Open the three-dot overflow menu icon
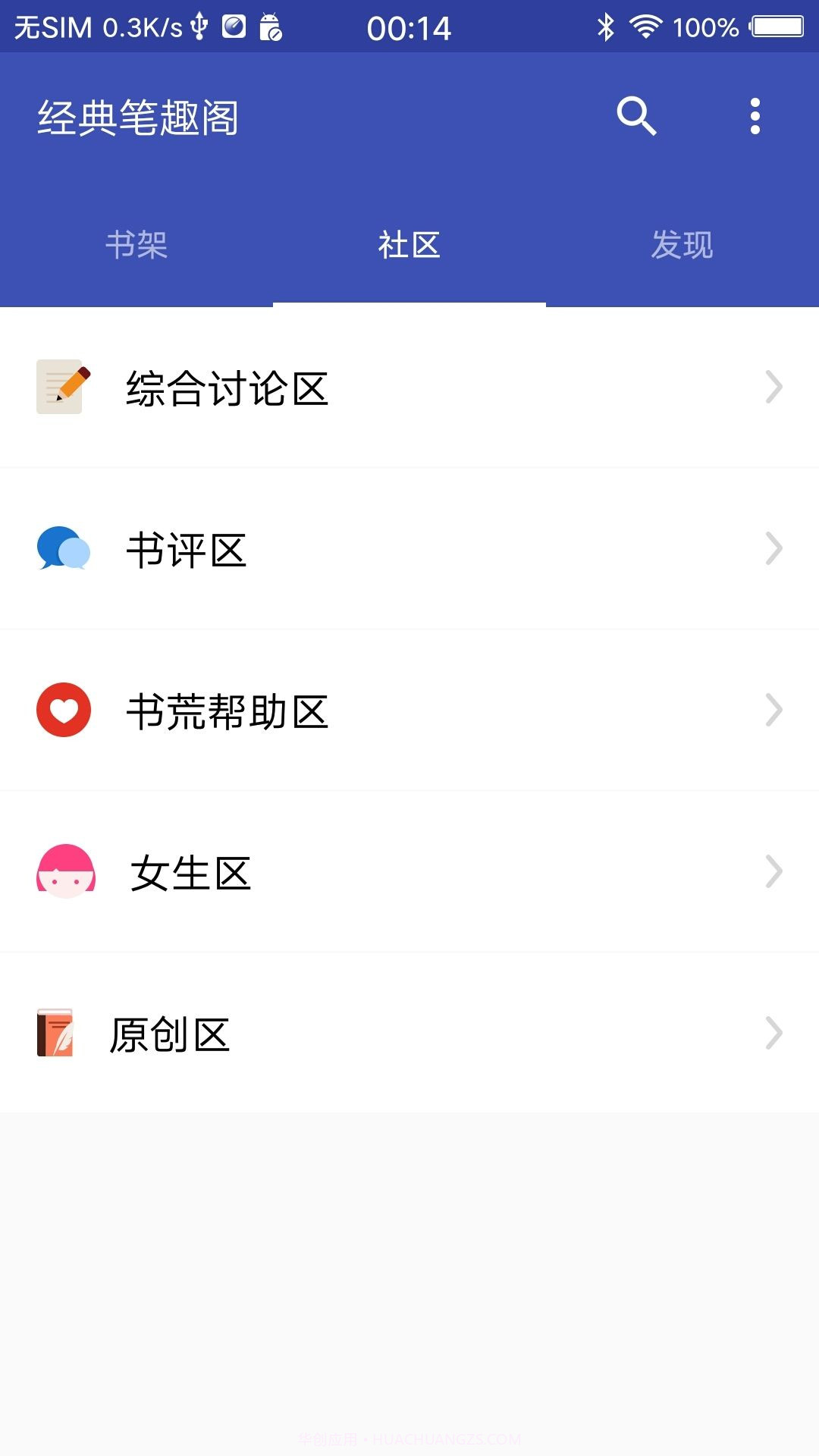The image size is (819, 1456). (x=755, y=115)
